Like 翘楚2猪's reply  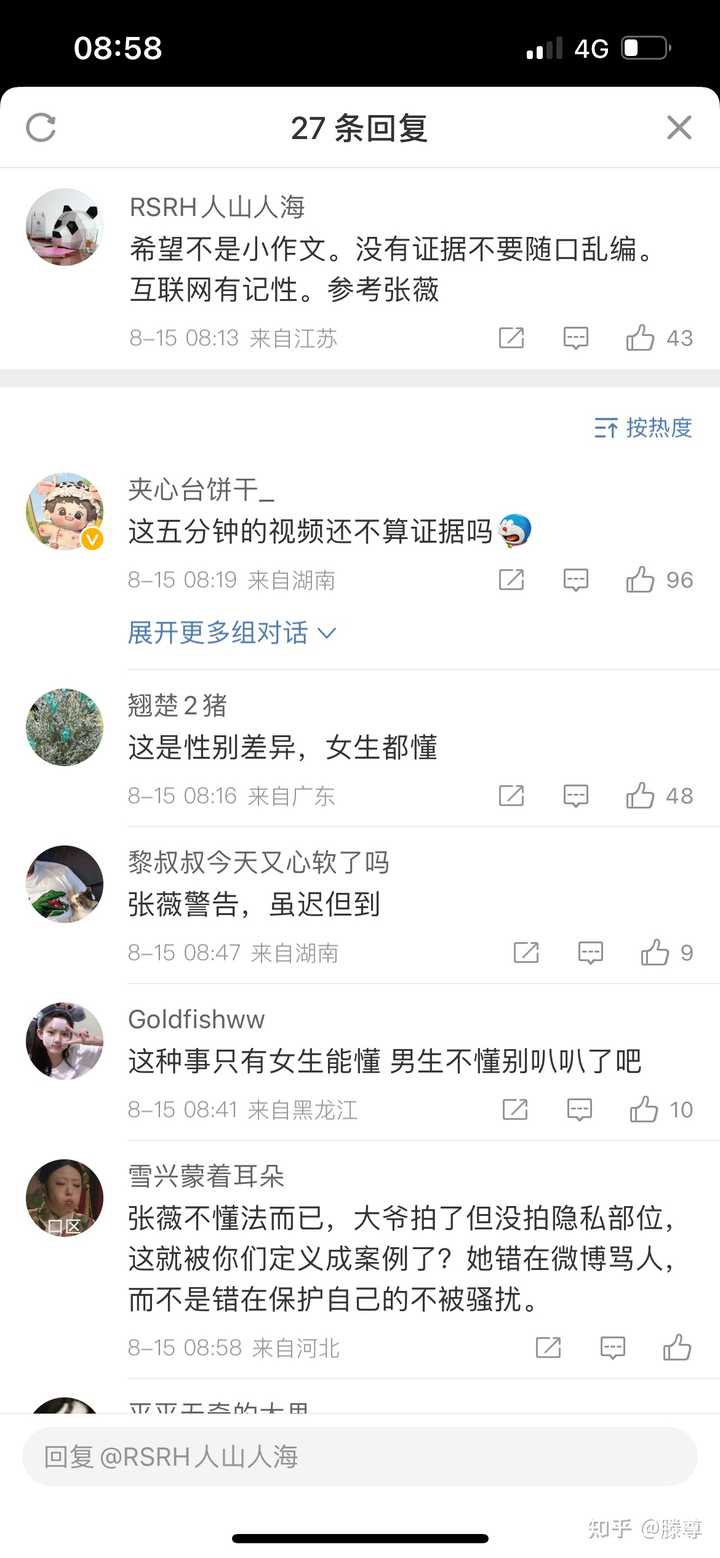tap(641, 796)
